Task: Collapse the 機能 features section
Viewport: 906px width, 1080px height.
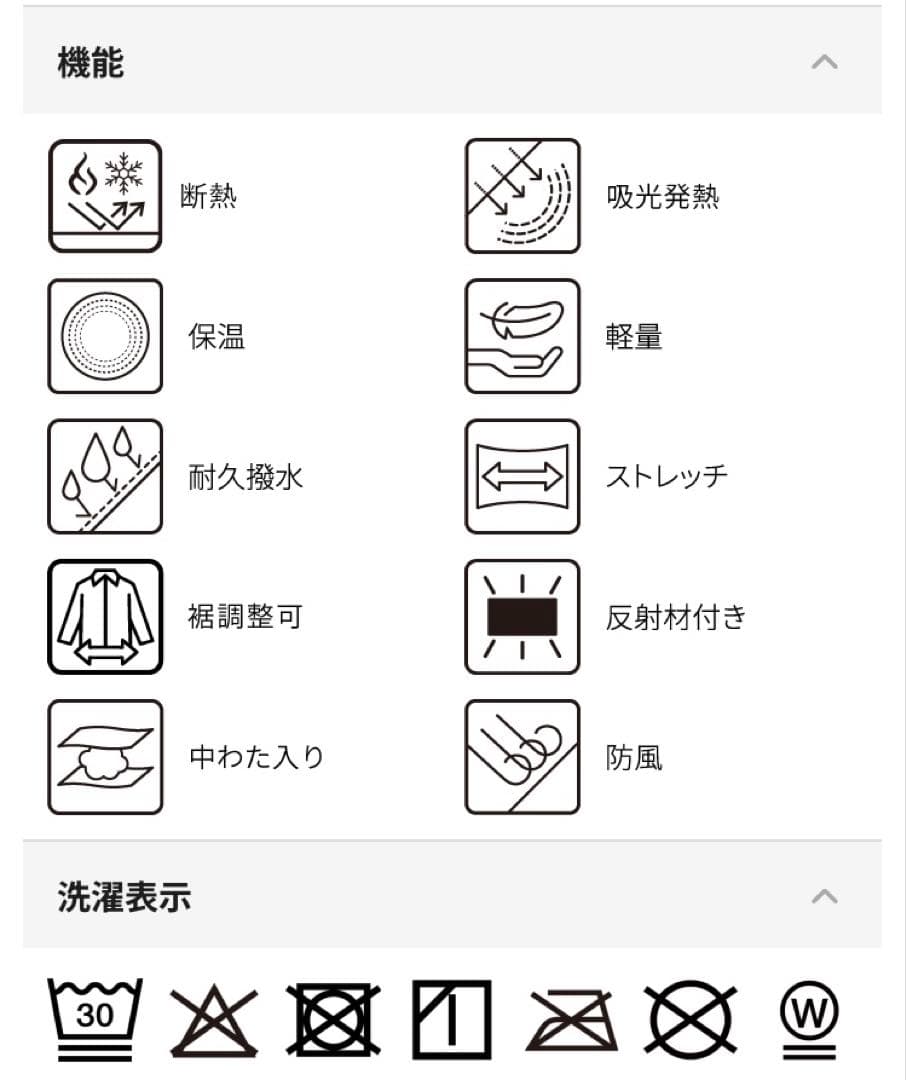Action: click(x=823, y=60)
